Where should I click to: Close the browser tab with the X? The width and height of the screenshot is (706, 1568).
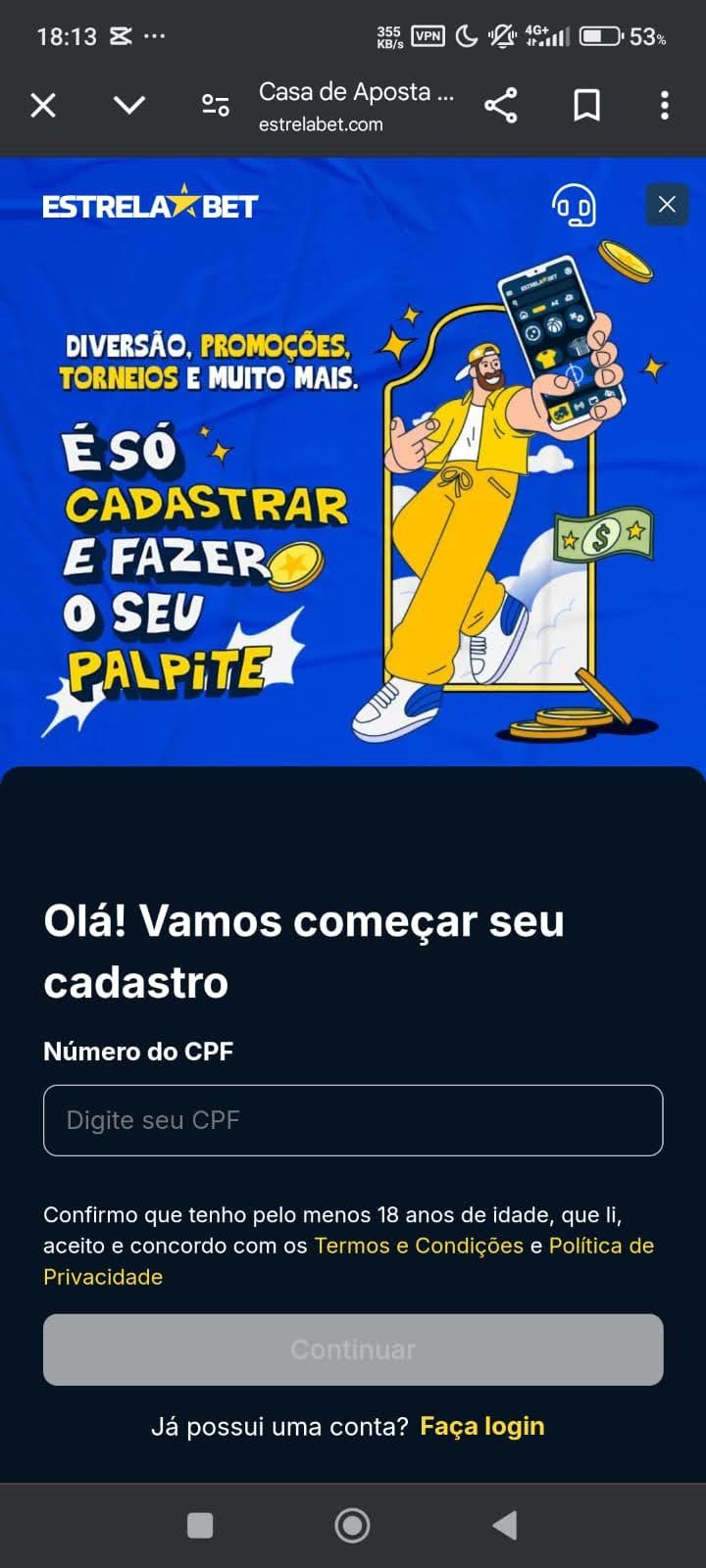pyautogui.click(x=43, y=105)
